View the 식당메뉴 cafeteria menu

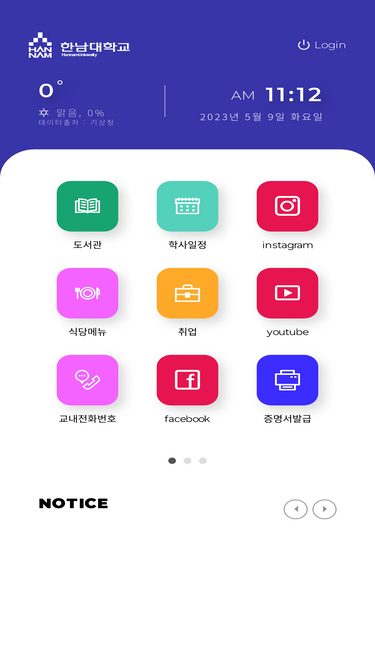88,293
